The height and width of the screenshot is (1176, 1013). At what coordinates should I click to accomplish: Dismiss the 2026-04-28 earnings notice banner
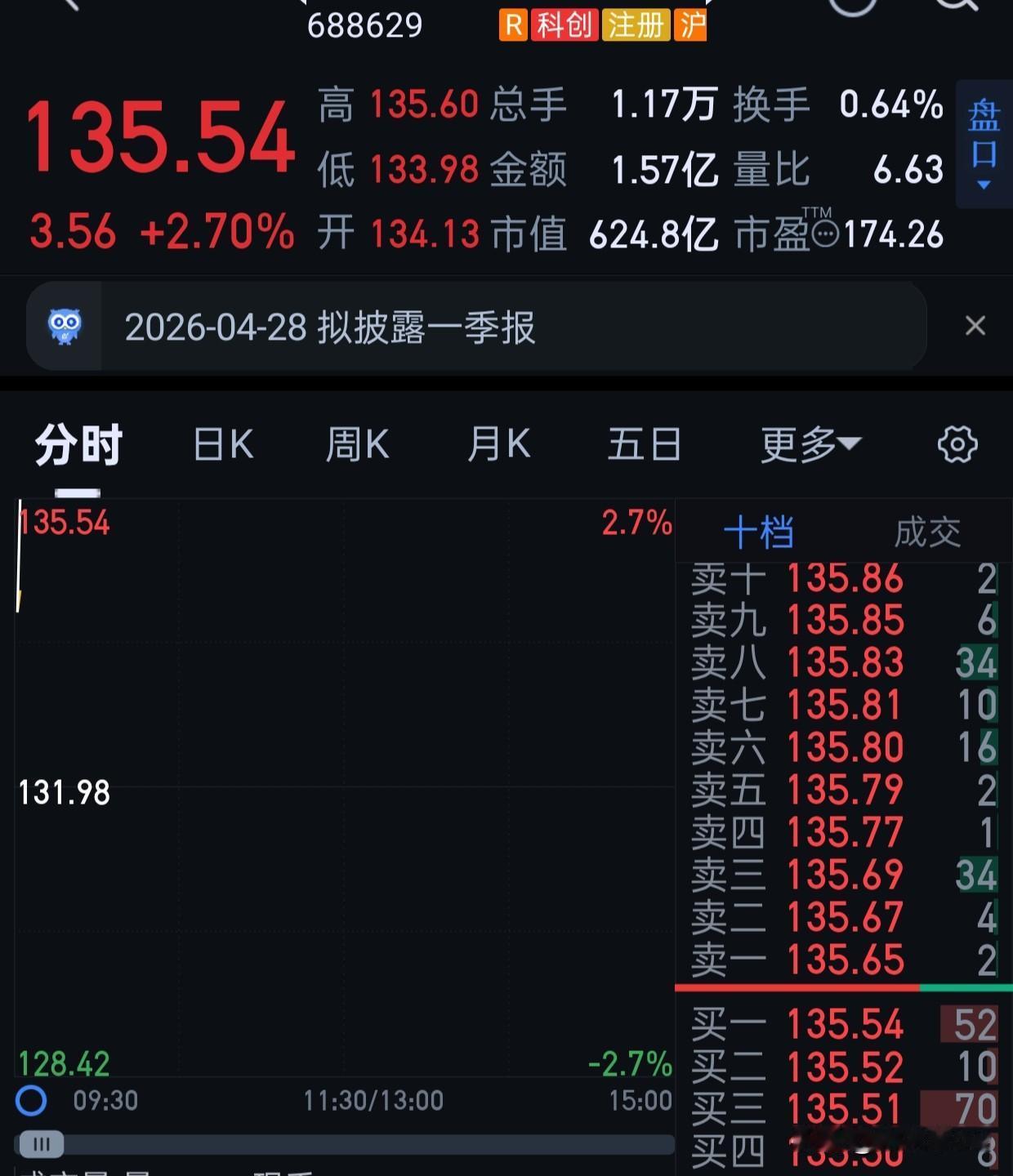click(975, 325)
